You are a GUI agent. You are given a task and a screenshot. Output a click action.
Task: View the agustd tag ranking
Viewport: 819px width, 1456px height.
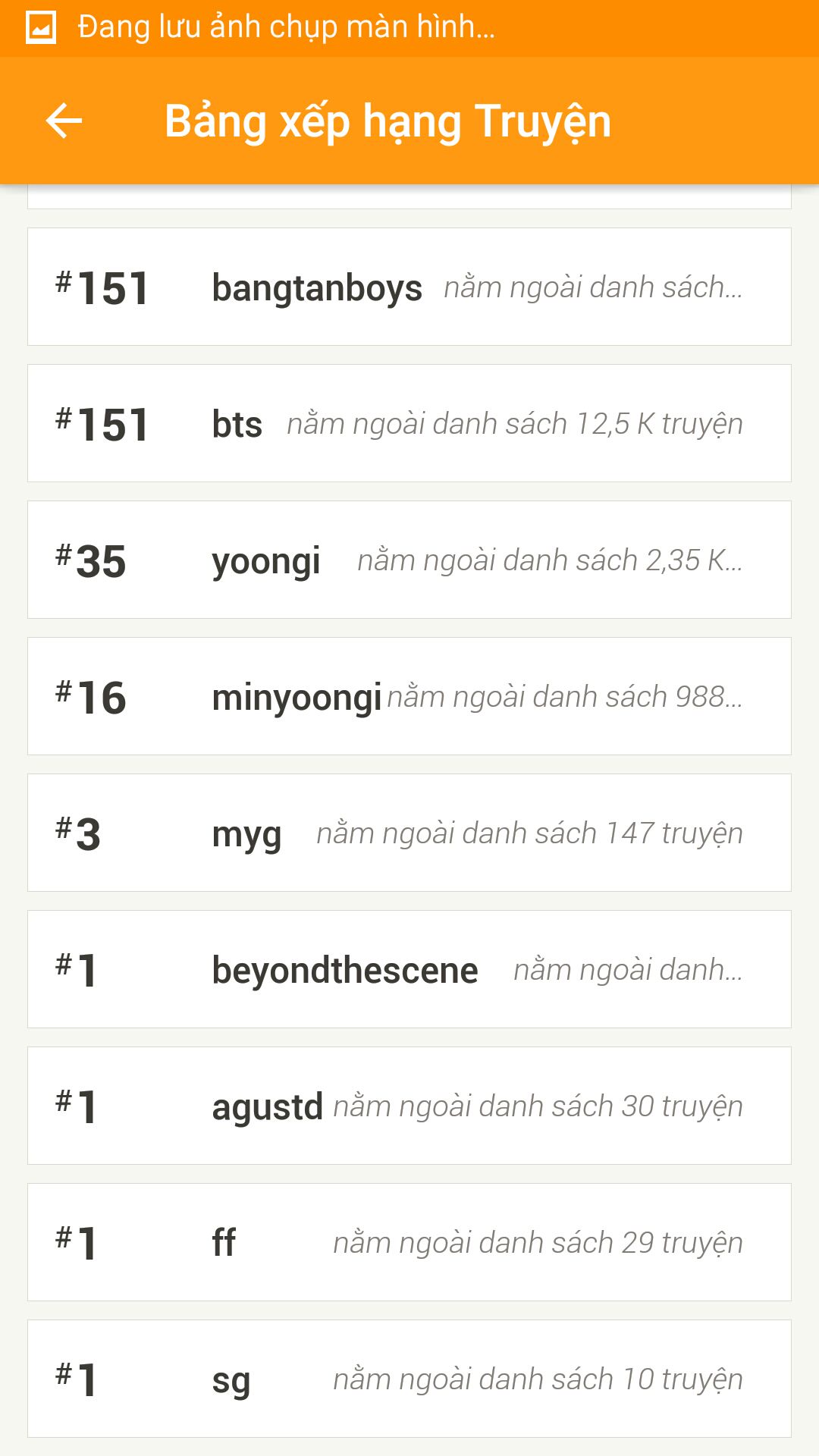tap(409, 1106)
